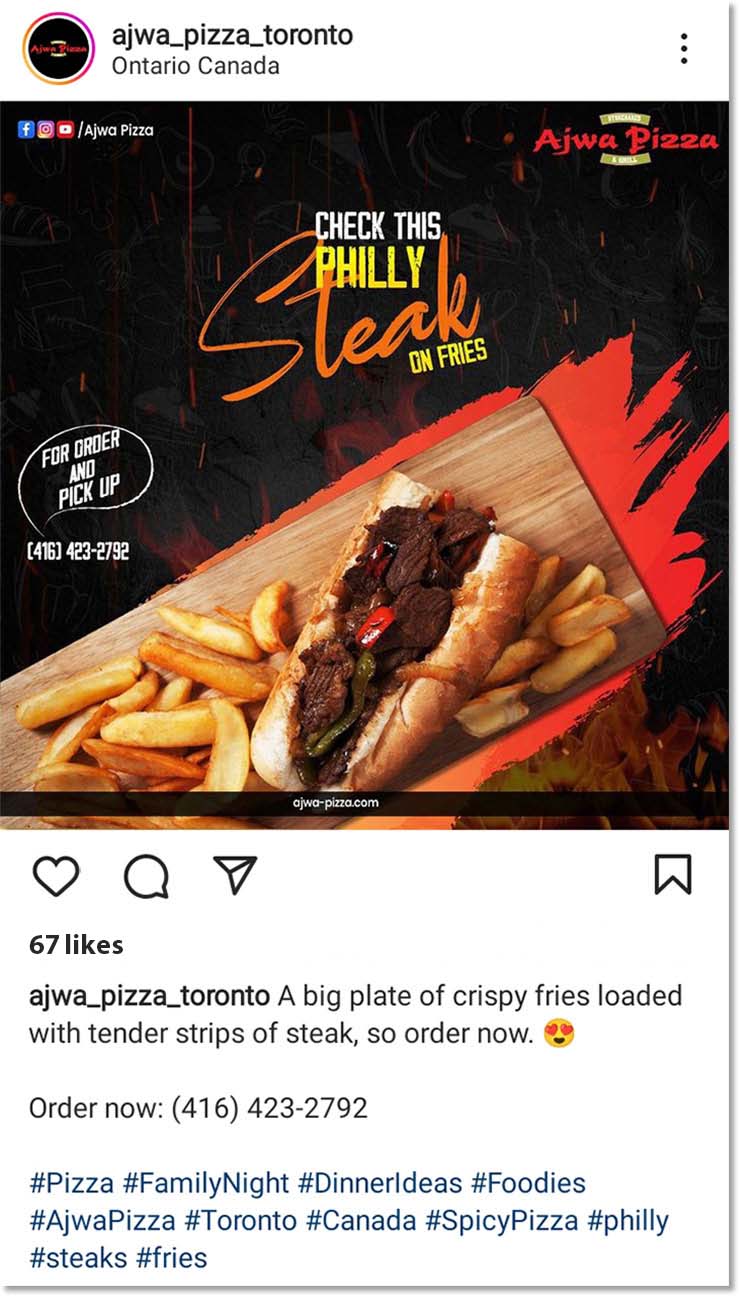Open the Ontario Canada location tag

tap(195, 67)
